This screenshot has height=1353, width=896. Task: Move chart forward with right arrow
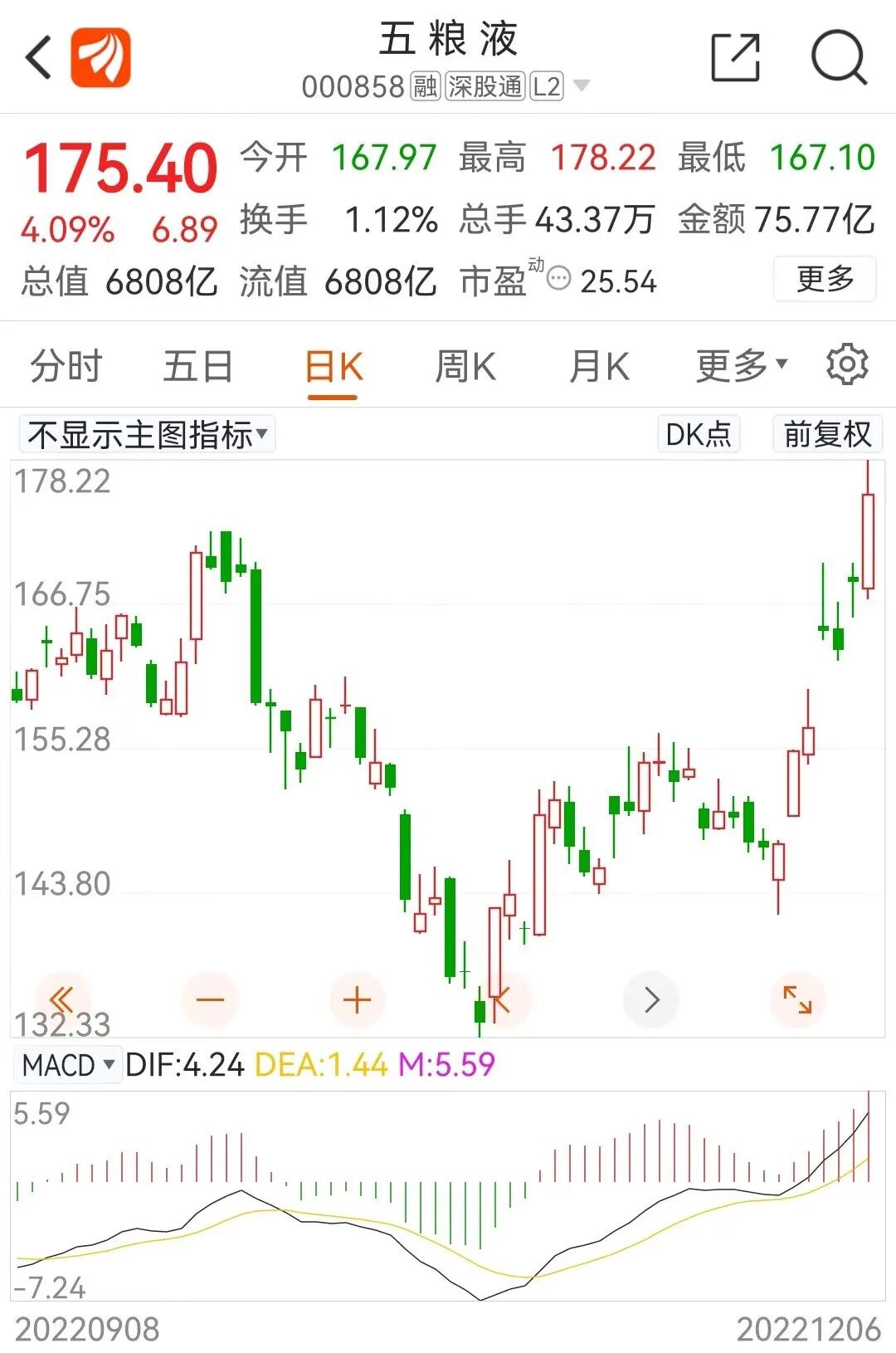coord(651,999)
